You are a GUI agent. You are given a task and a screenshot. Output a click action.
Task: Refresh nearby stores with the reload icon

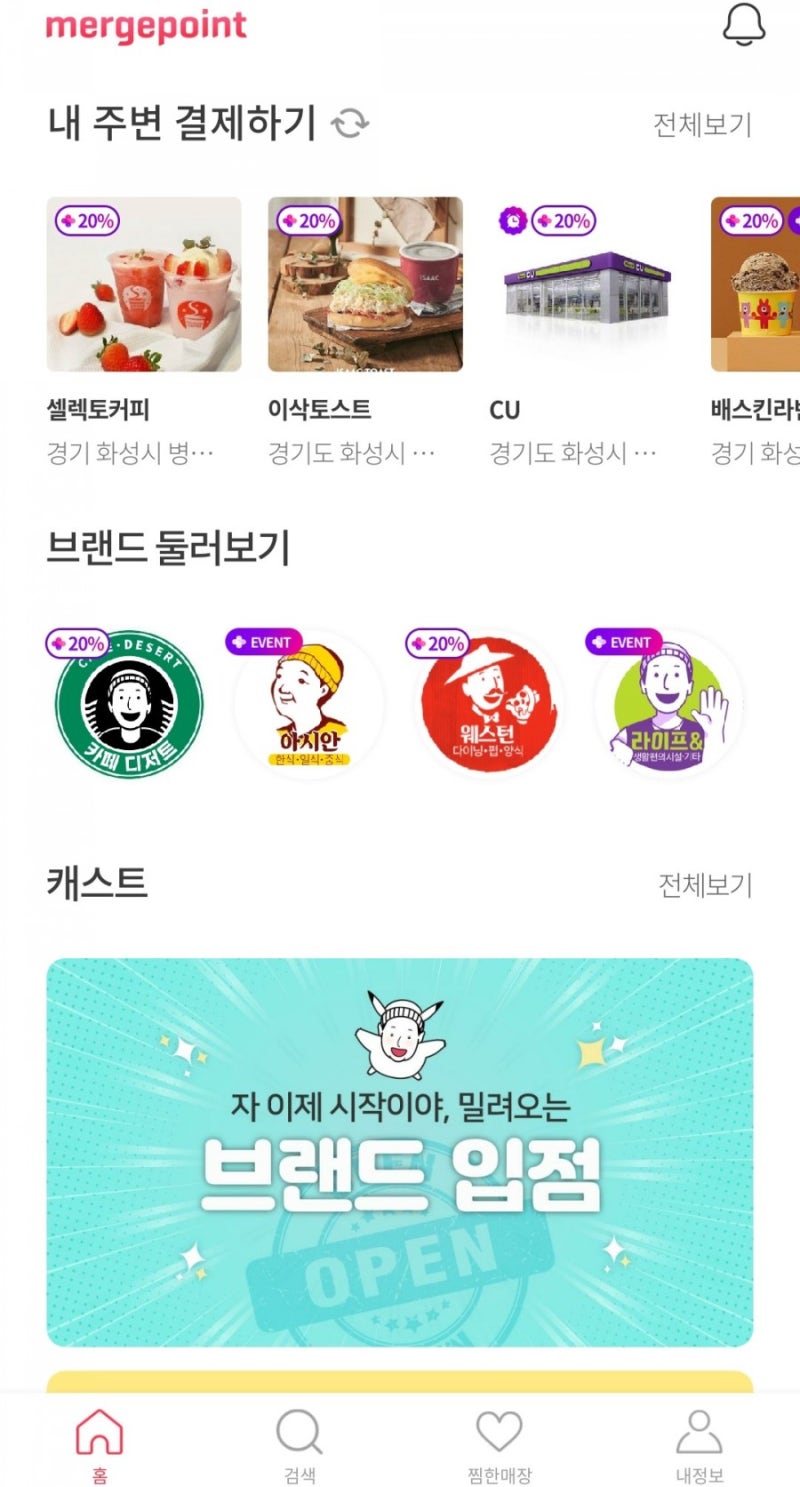[351, 124]
